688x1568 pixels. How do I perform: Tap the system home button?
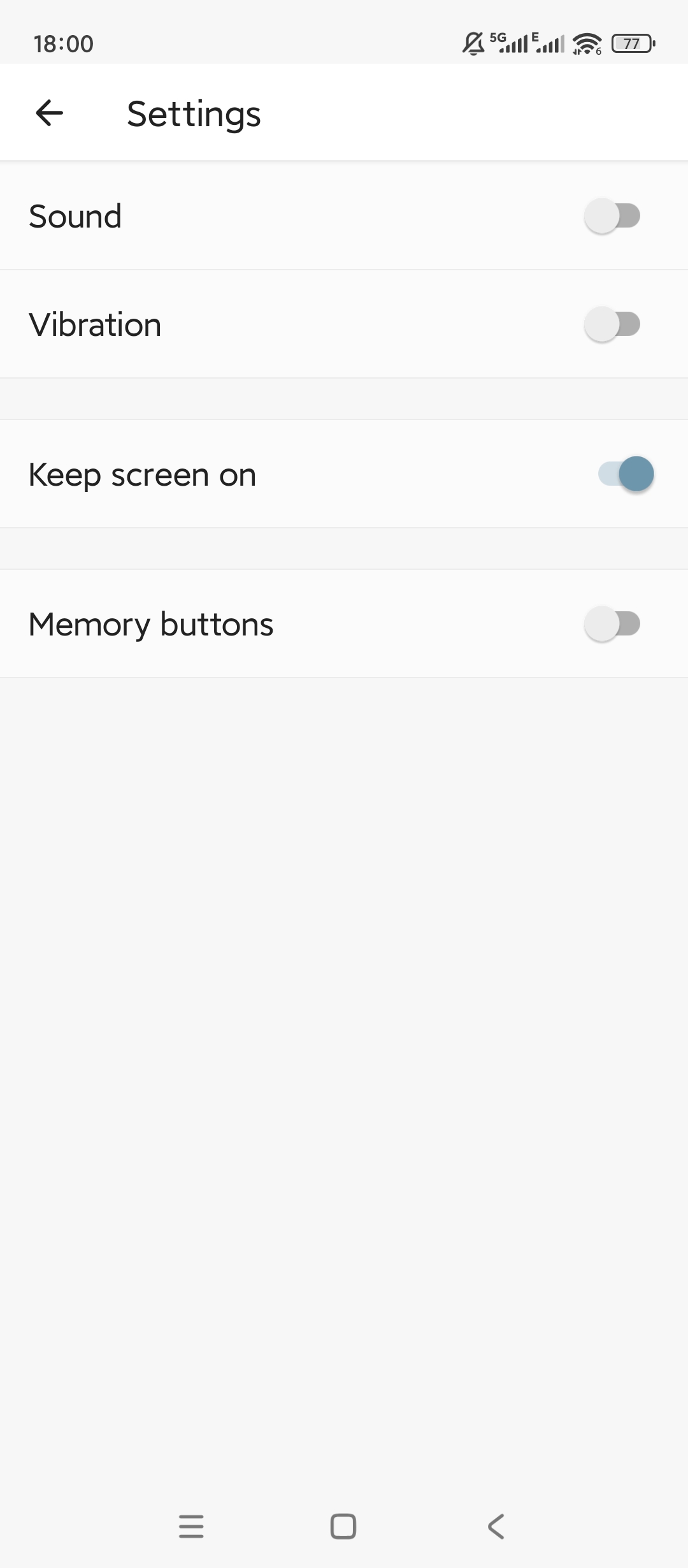(x=343, y=1527)
